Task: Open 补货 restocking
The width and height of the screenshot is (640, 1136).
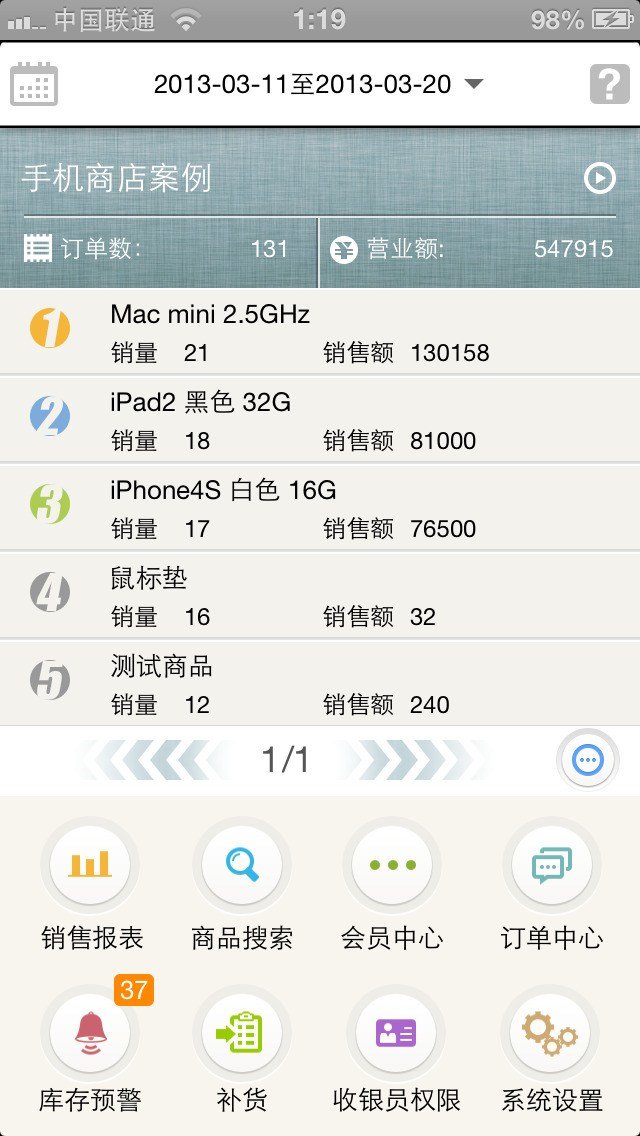Action: (242, 1032)
